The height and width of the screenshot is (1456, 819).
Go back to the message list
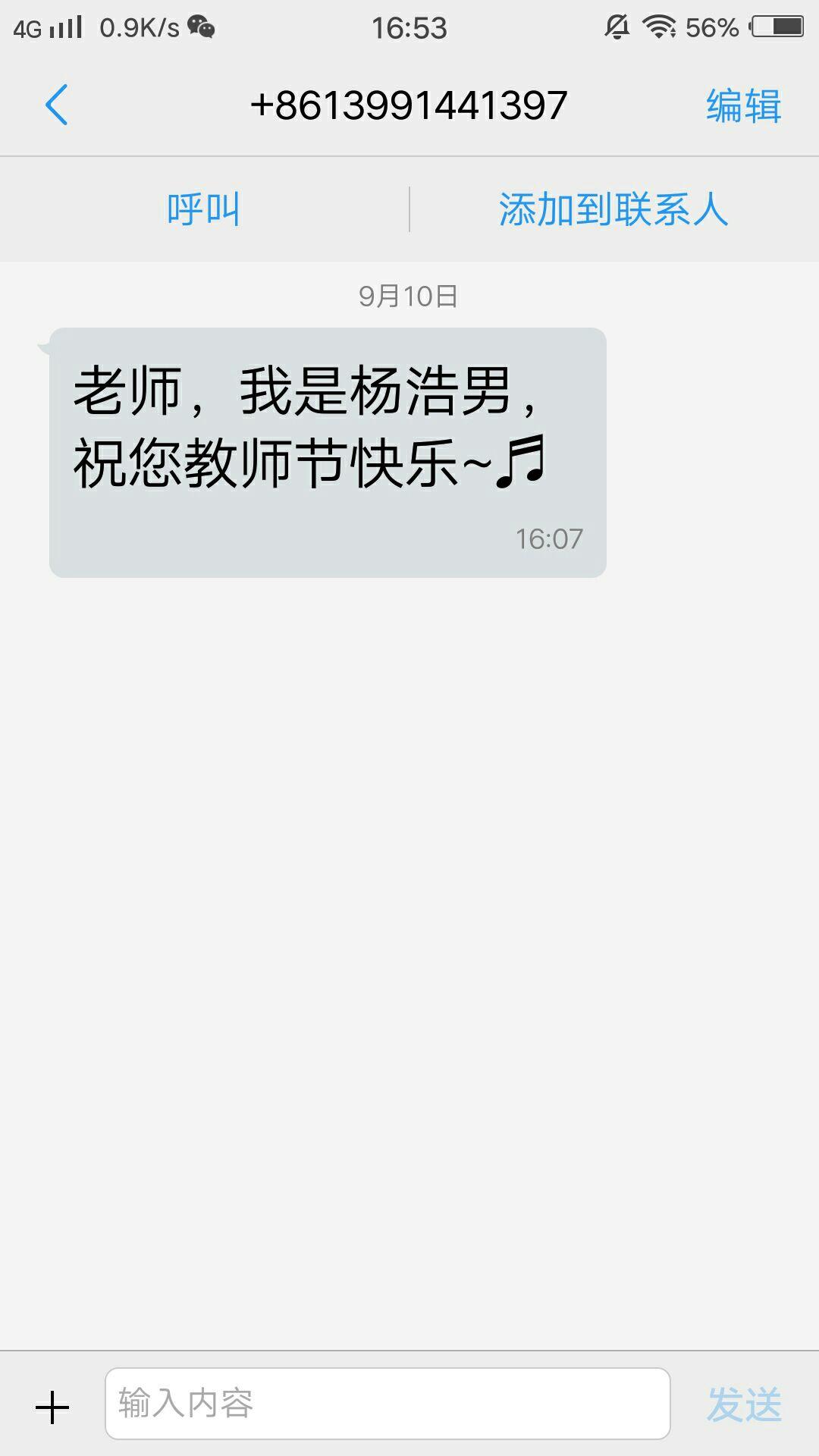coord(57,105)
